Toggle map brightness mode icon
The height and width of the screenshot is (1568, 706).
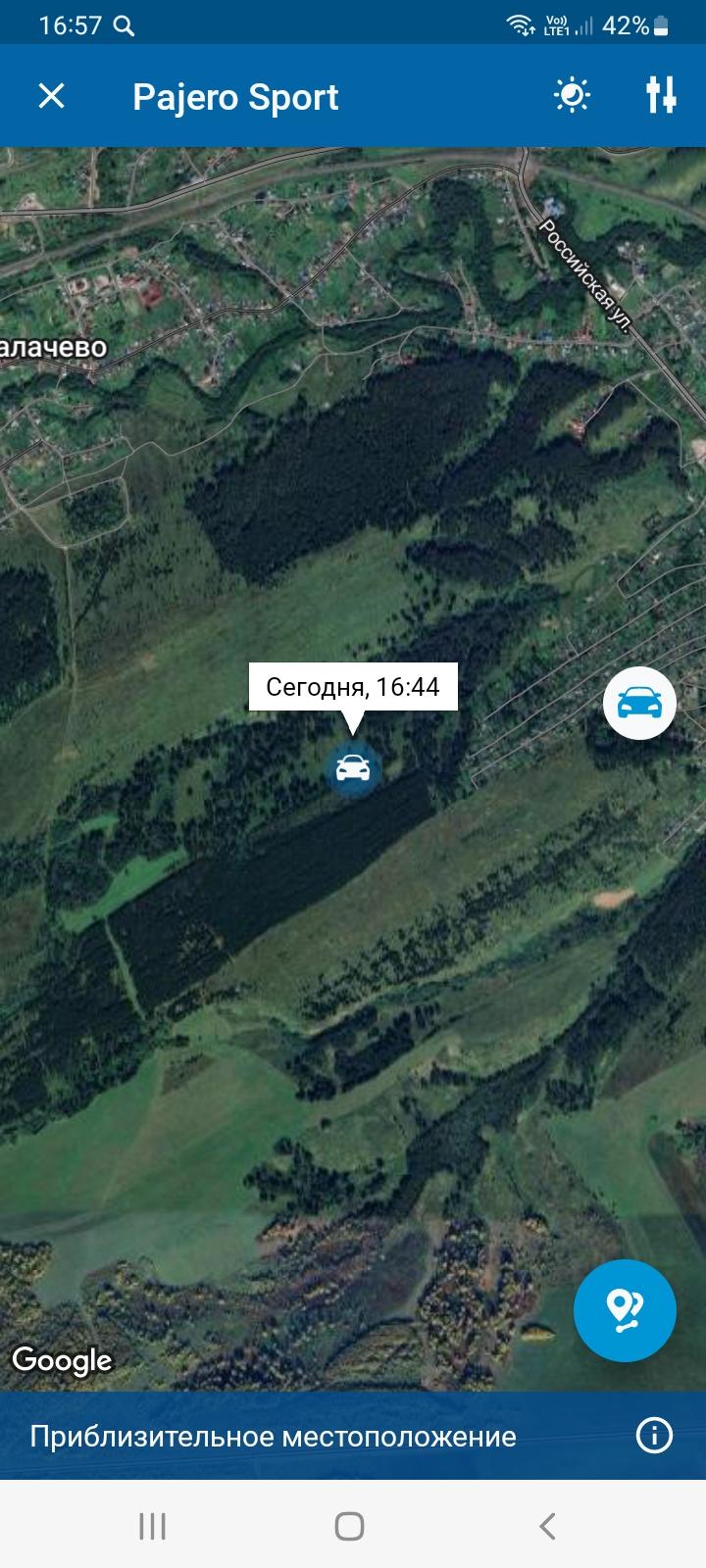[x=572, y=96]
